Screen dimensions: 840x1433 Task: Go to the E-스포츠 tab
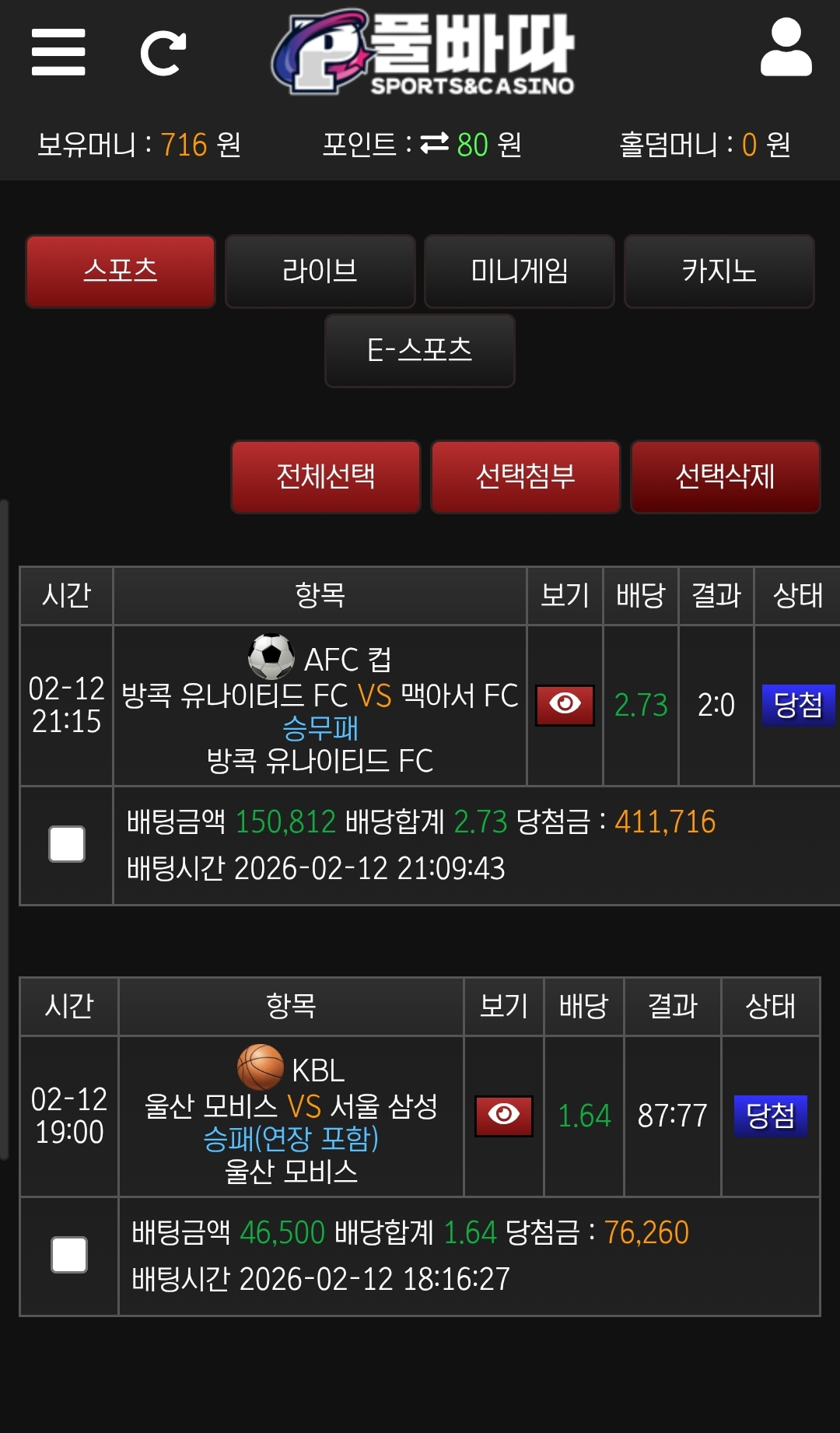pyautogui.click(x=419, y=350)
